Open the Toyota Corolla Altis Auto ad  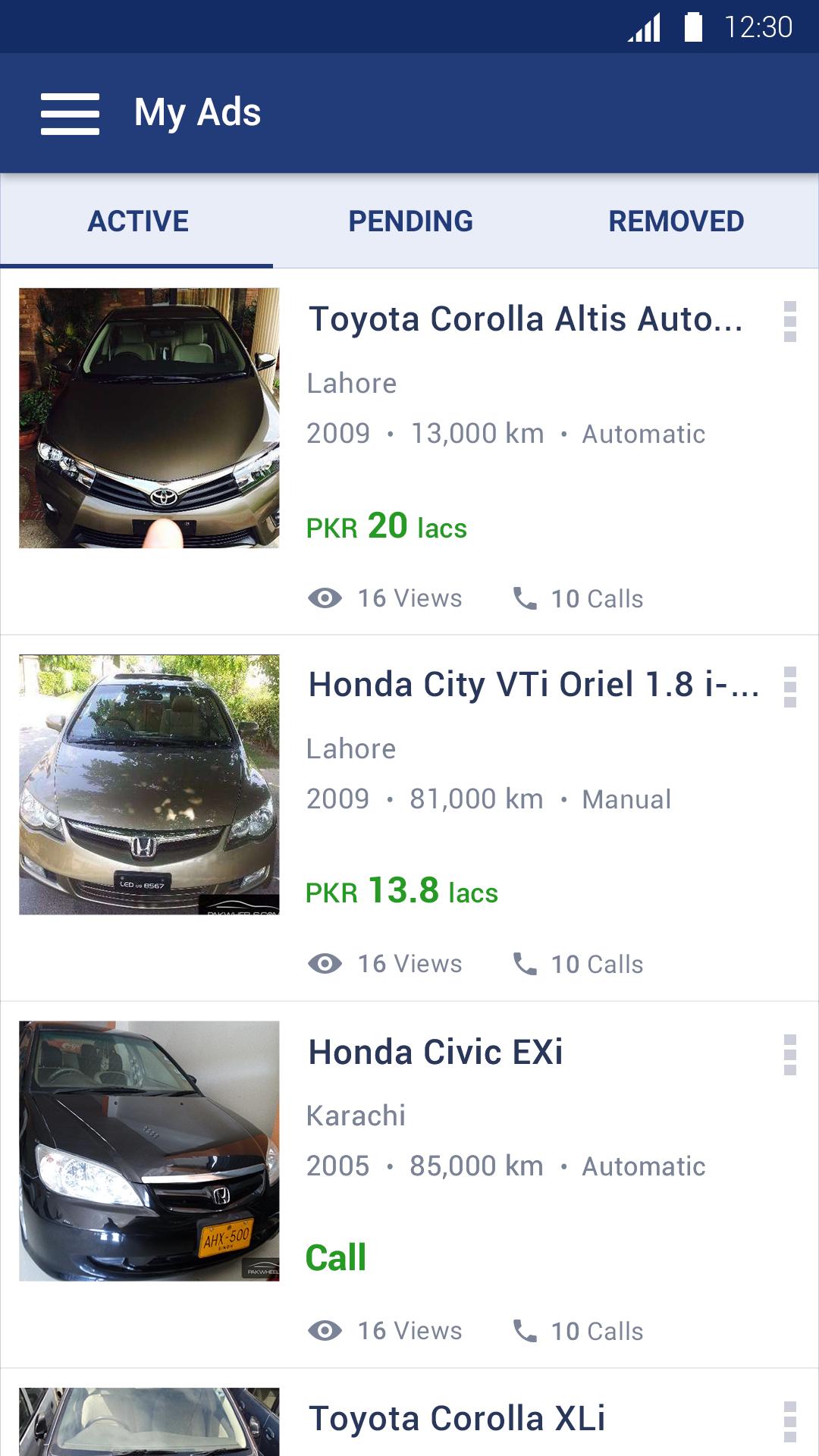coord(525,319)
